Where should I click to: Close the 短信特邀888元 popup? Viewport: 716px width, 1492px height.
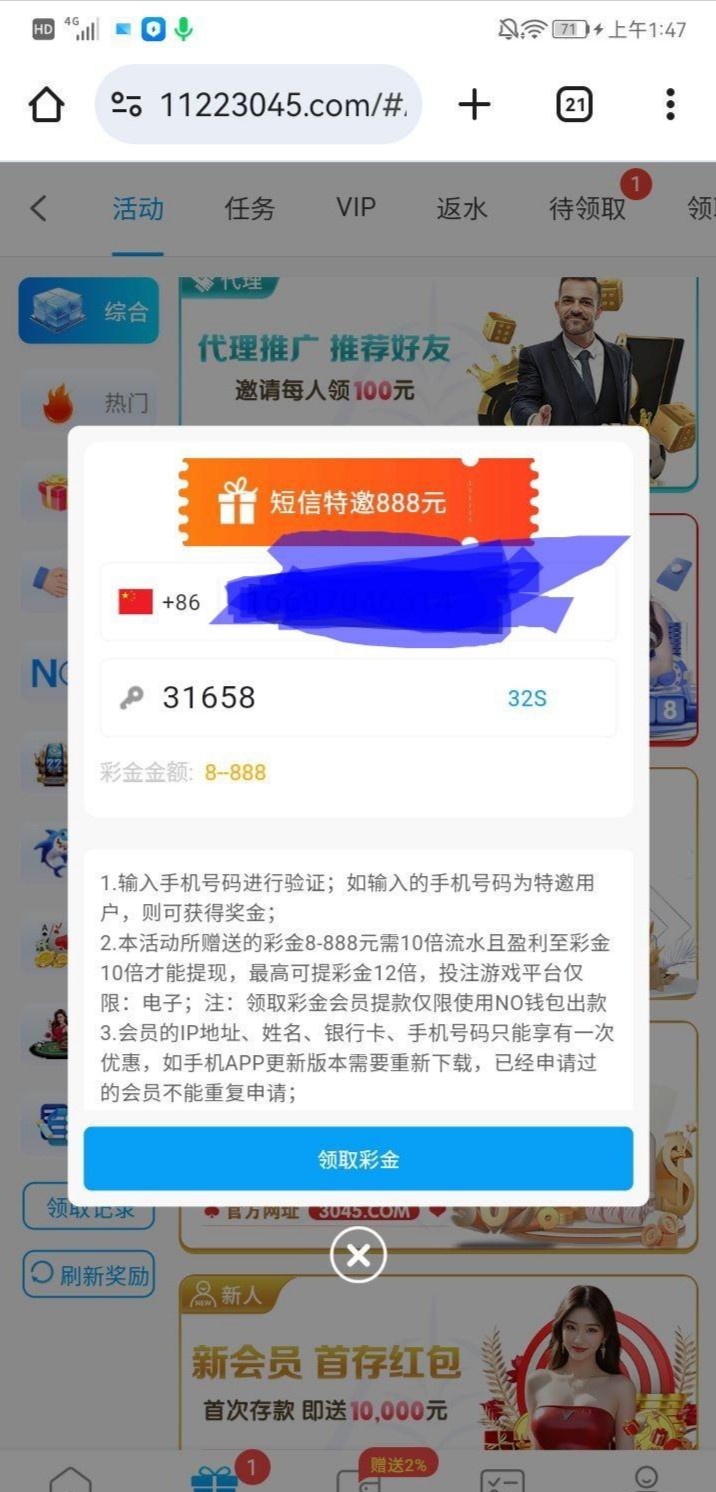pyautogui.click(x=358, y=1255)
